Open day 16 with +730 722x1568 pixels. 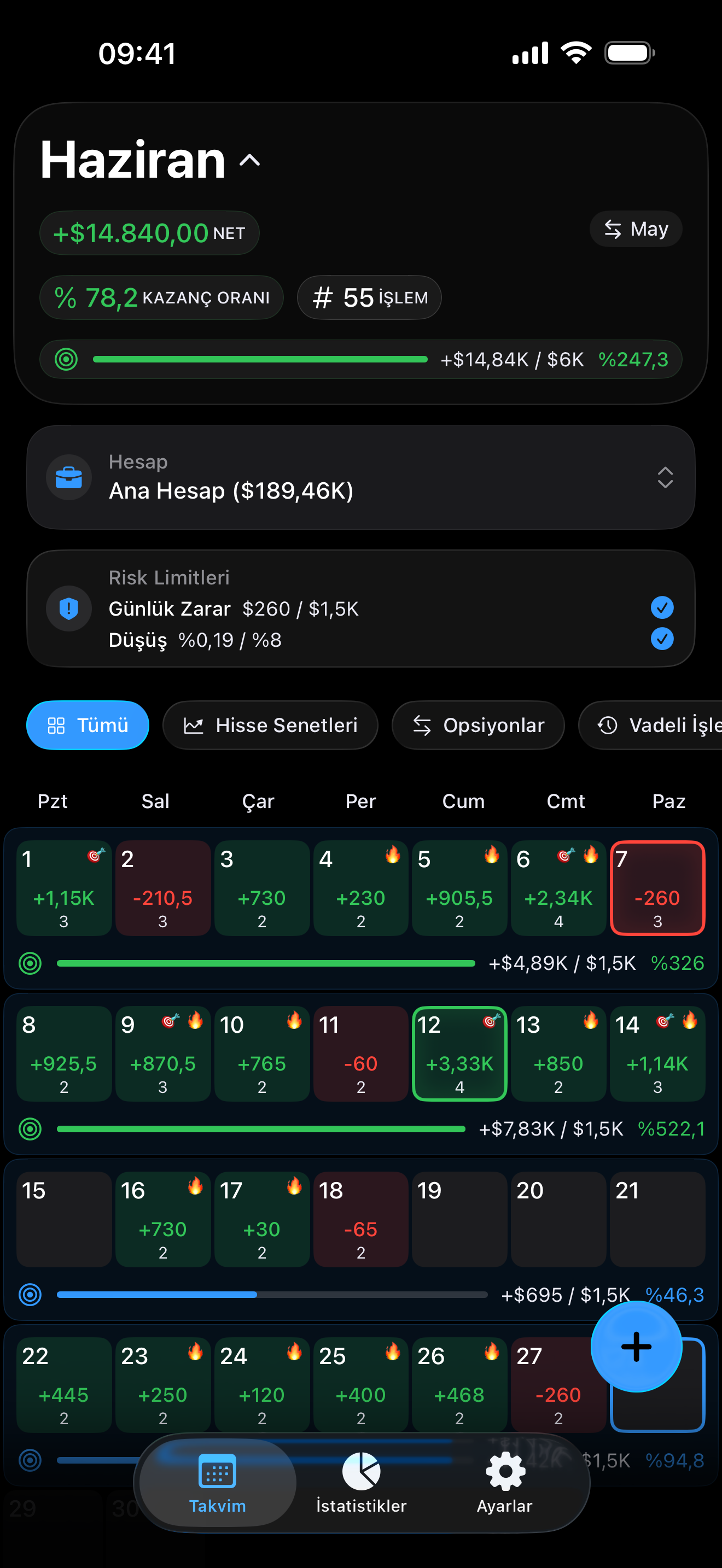[163, 1219]
